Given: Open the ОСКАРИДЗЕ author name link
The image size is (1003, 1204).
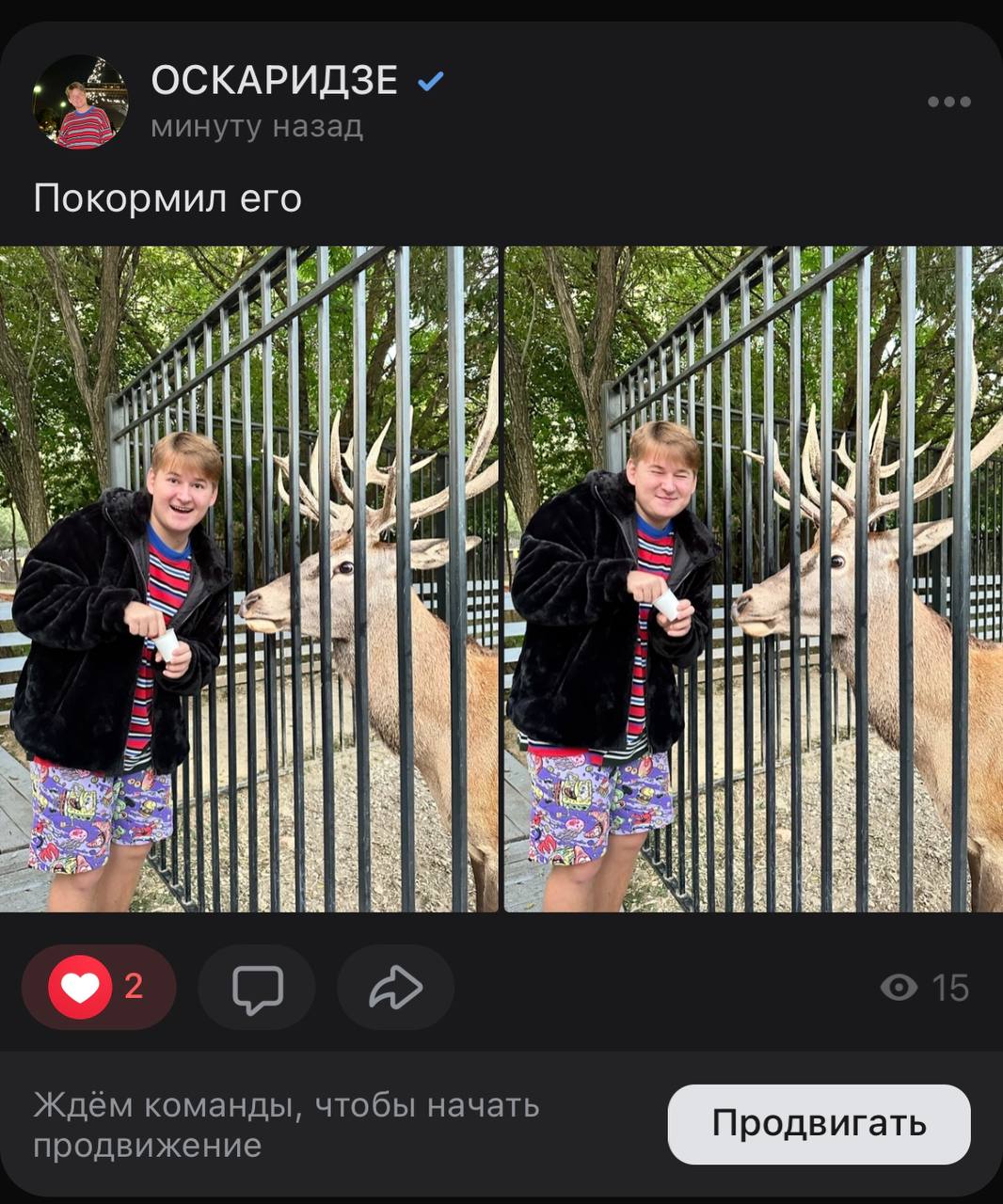Looking at the screenshot, I should click(274, 81).
